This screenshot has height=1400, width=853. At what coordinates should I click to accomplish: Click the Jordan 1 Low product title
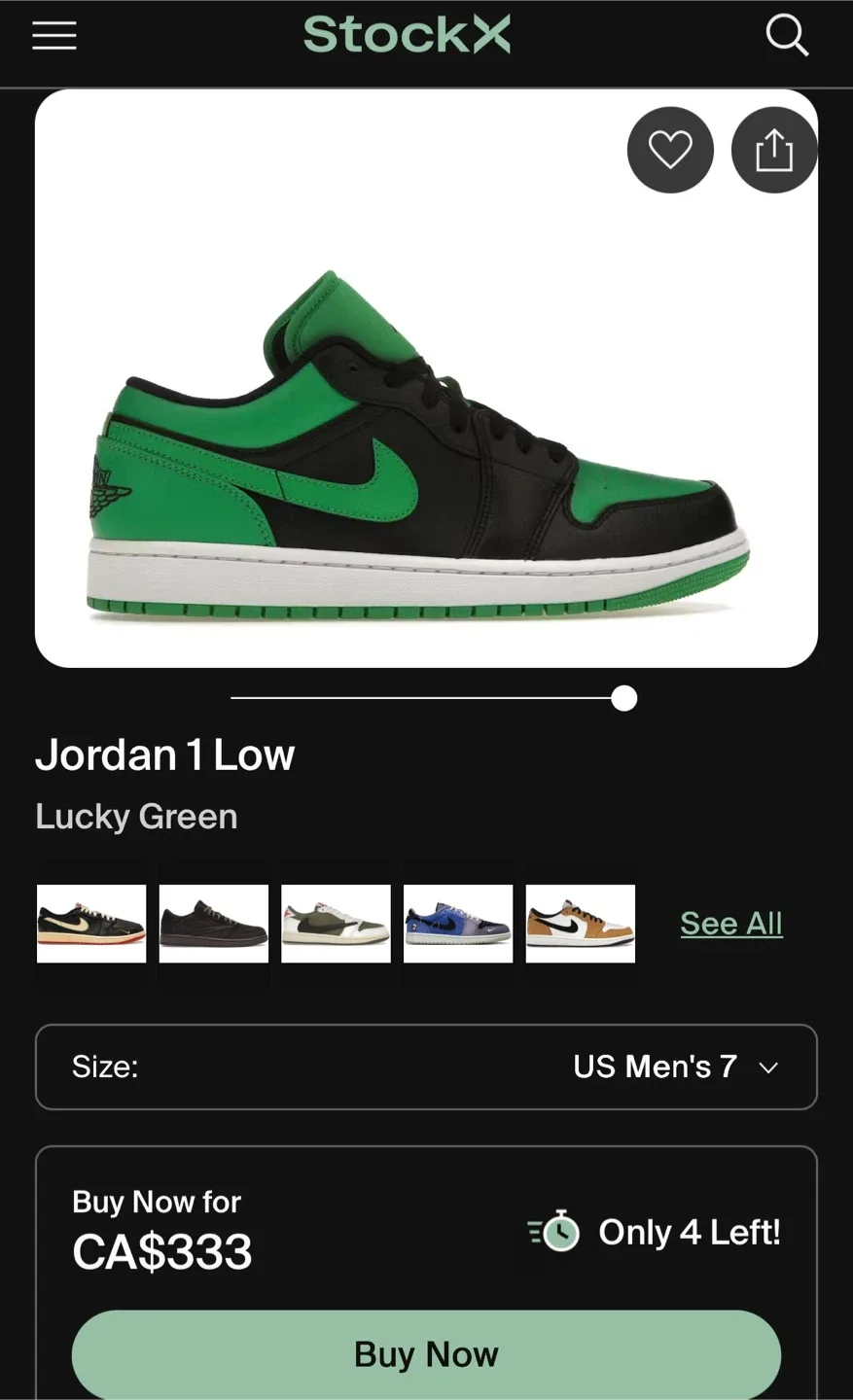(164, 754)
